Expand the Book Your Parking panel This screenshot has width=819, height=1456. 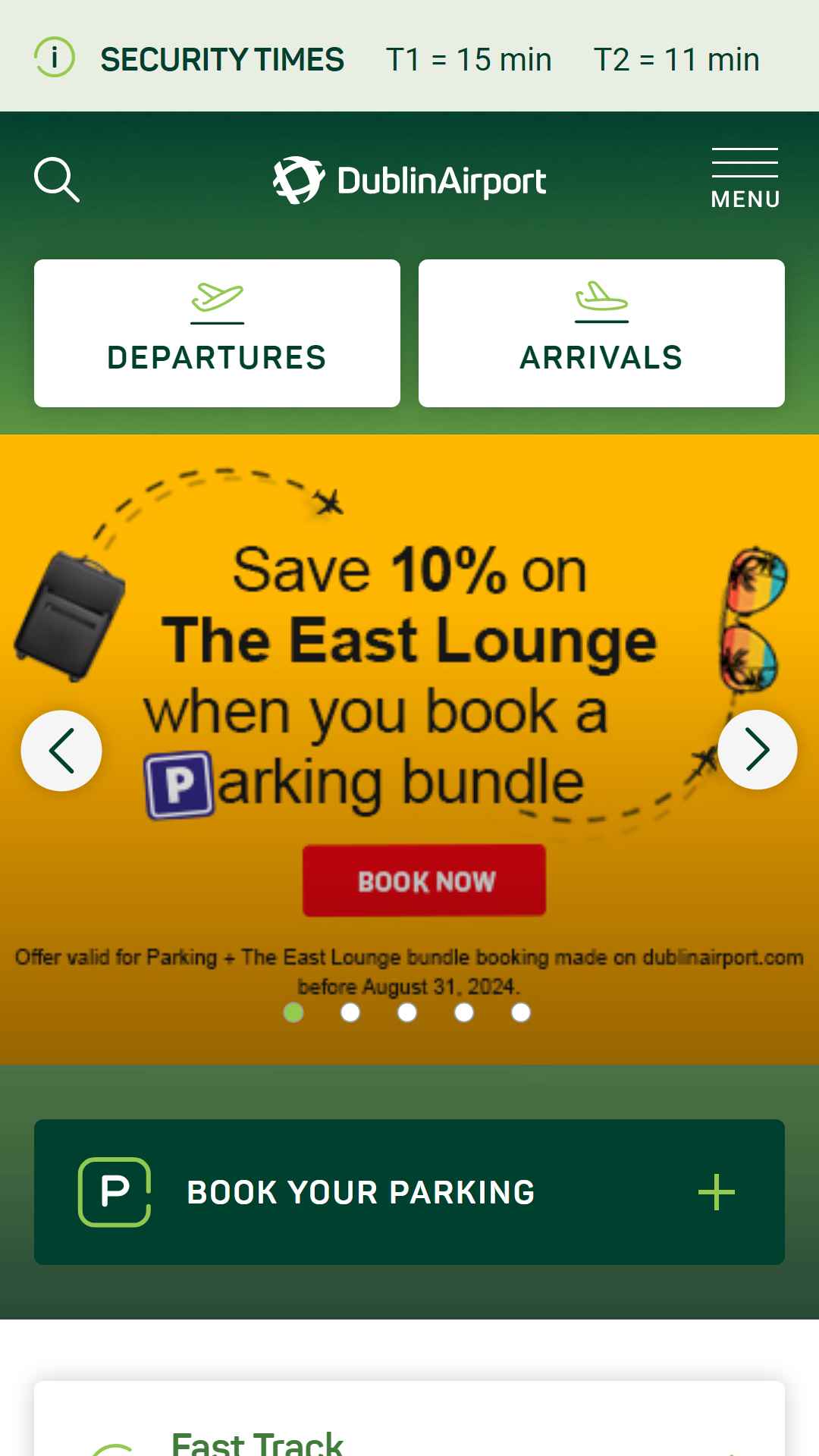(x=409, y=1192)
